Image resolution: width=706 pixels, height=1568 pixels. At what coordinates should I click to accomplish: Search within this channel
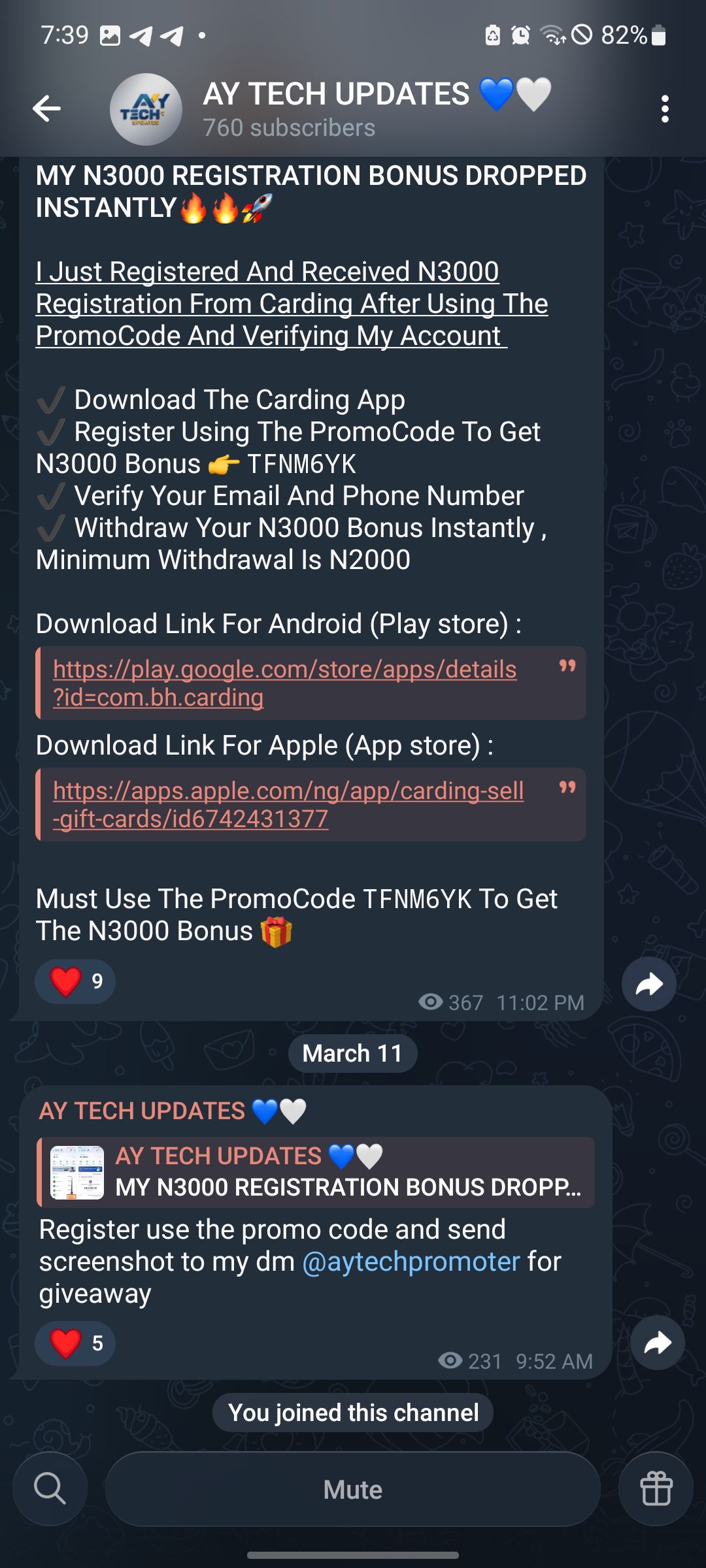coord(50,1489)
